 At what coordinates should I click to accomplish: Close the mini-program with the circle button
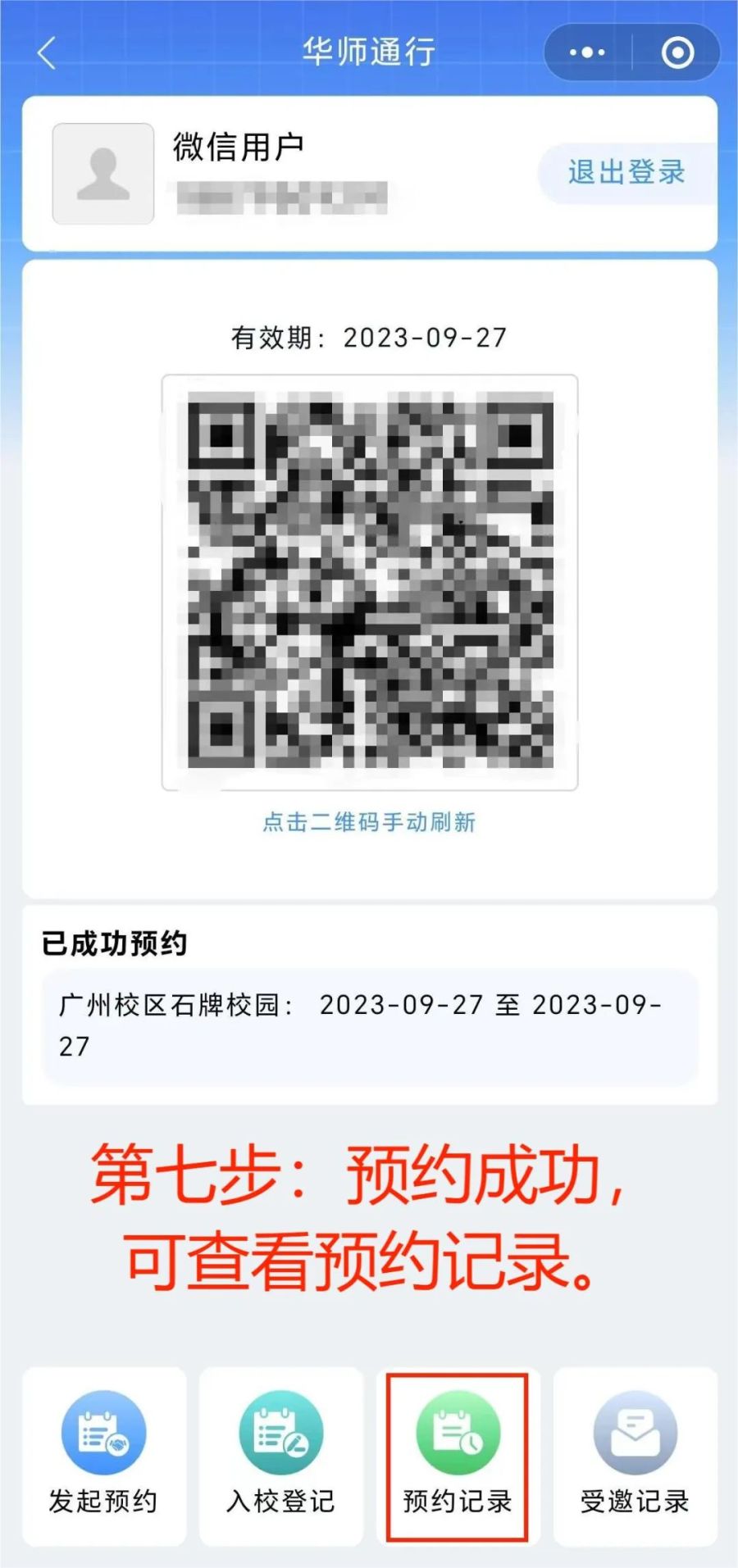point(677,52)
